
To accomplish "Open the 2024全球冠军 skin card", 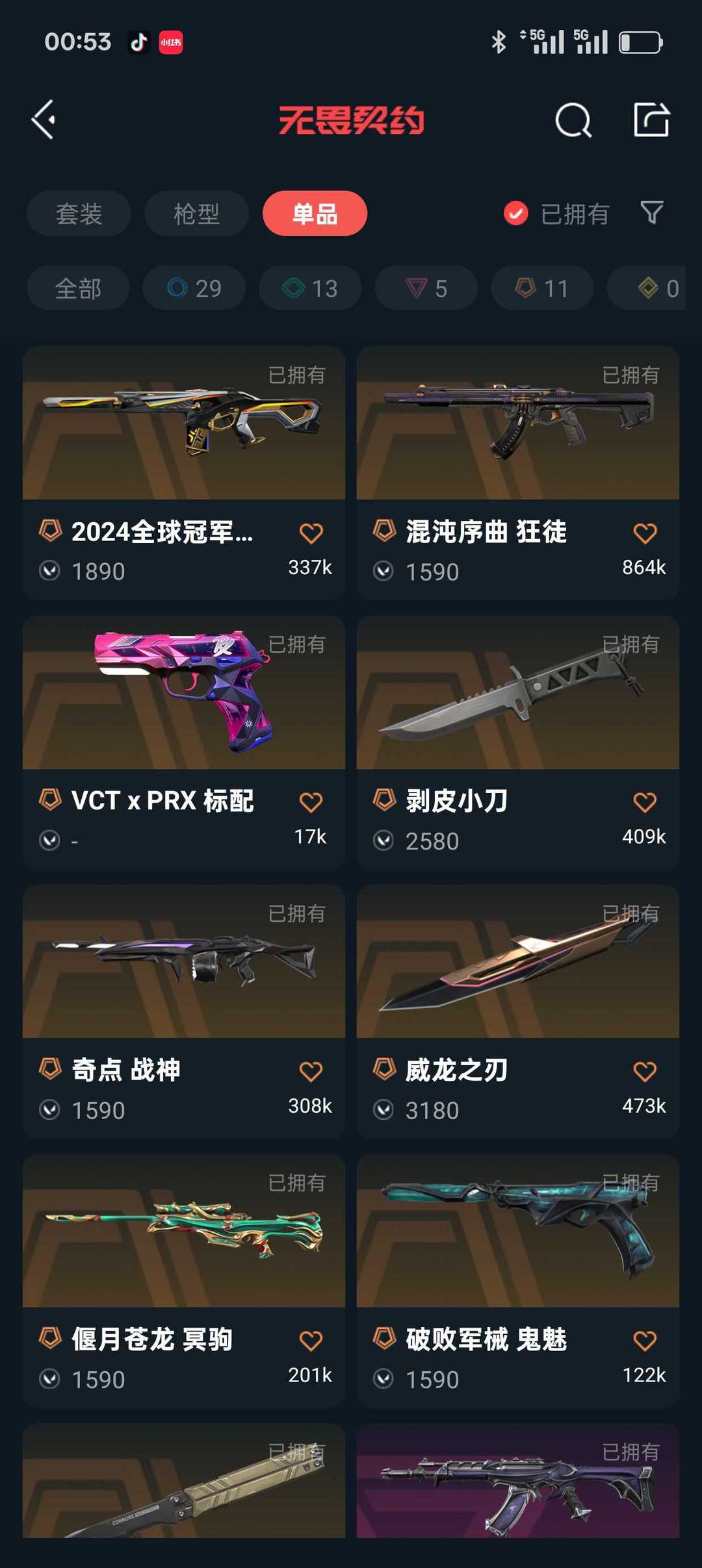I will tap(184, 473).
